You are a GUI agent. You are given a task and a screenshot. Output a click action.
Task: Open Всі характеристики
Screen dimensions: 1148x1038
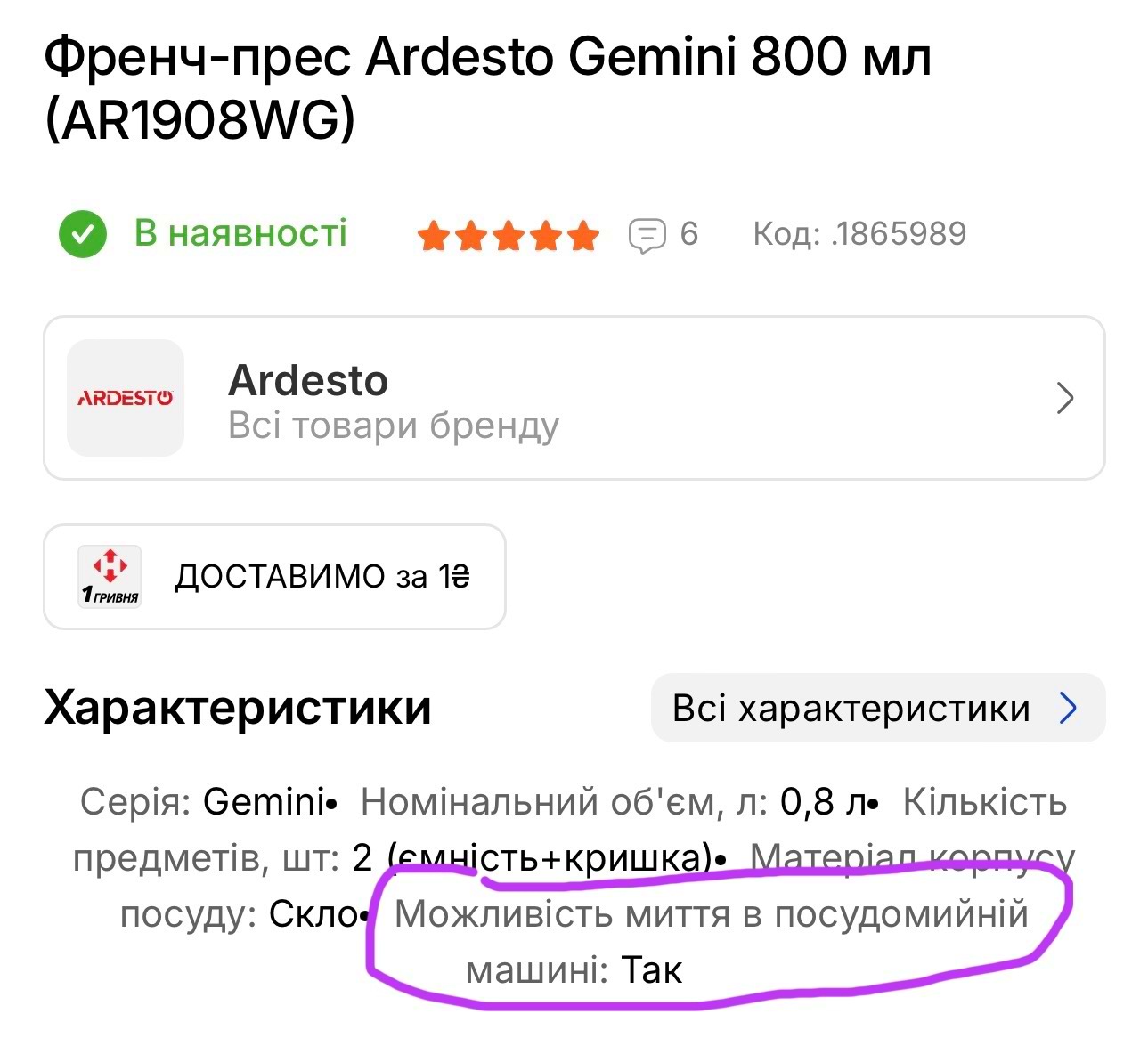click(x=877, y=709)
